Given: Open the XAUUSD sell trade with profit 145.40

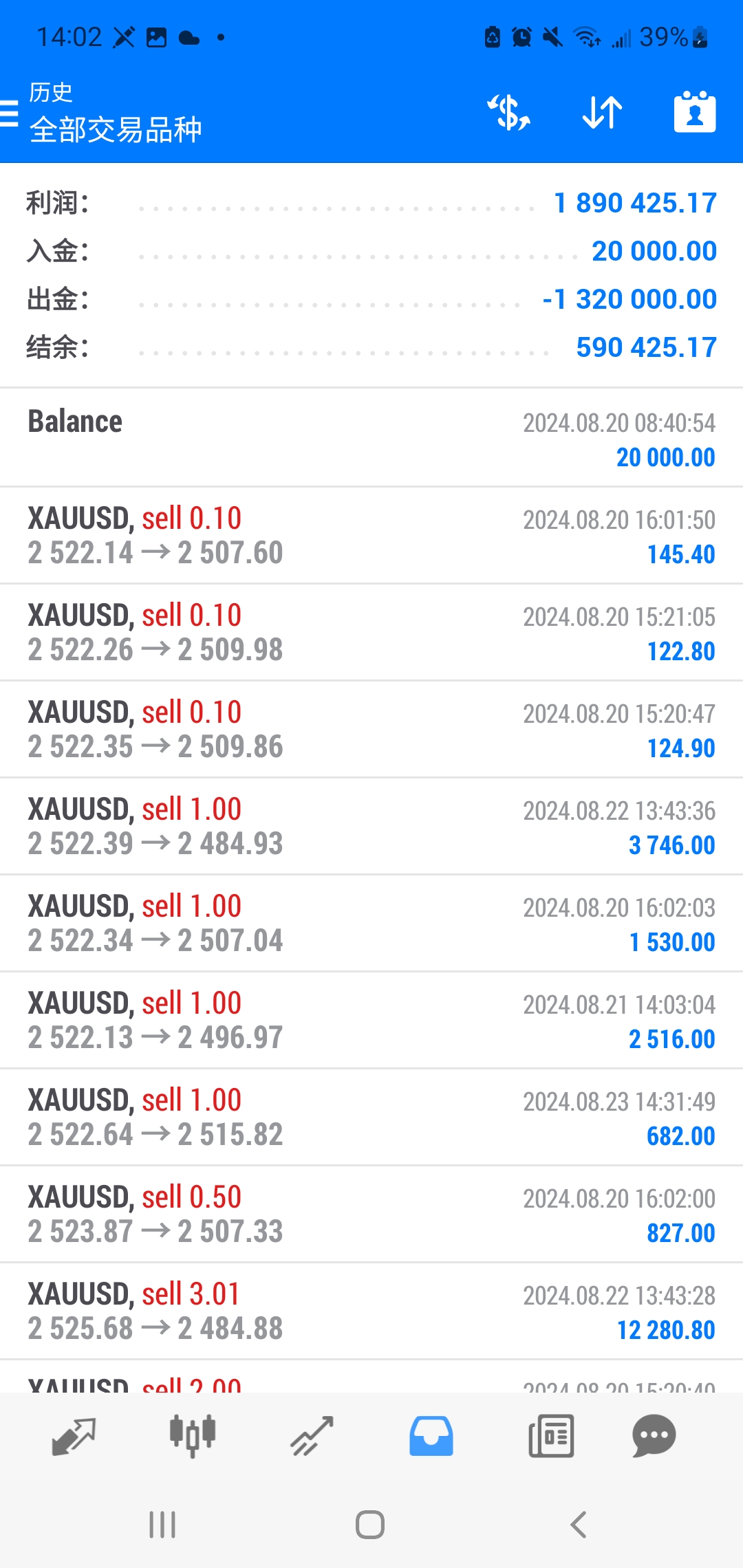Looking at the screenshot, I should click(371, 536).
